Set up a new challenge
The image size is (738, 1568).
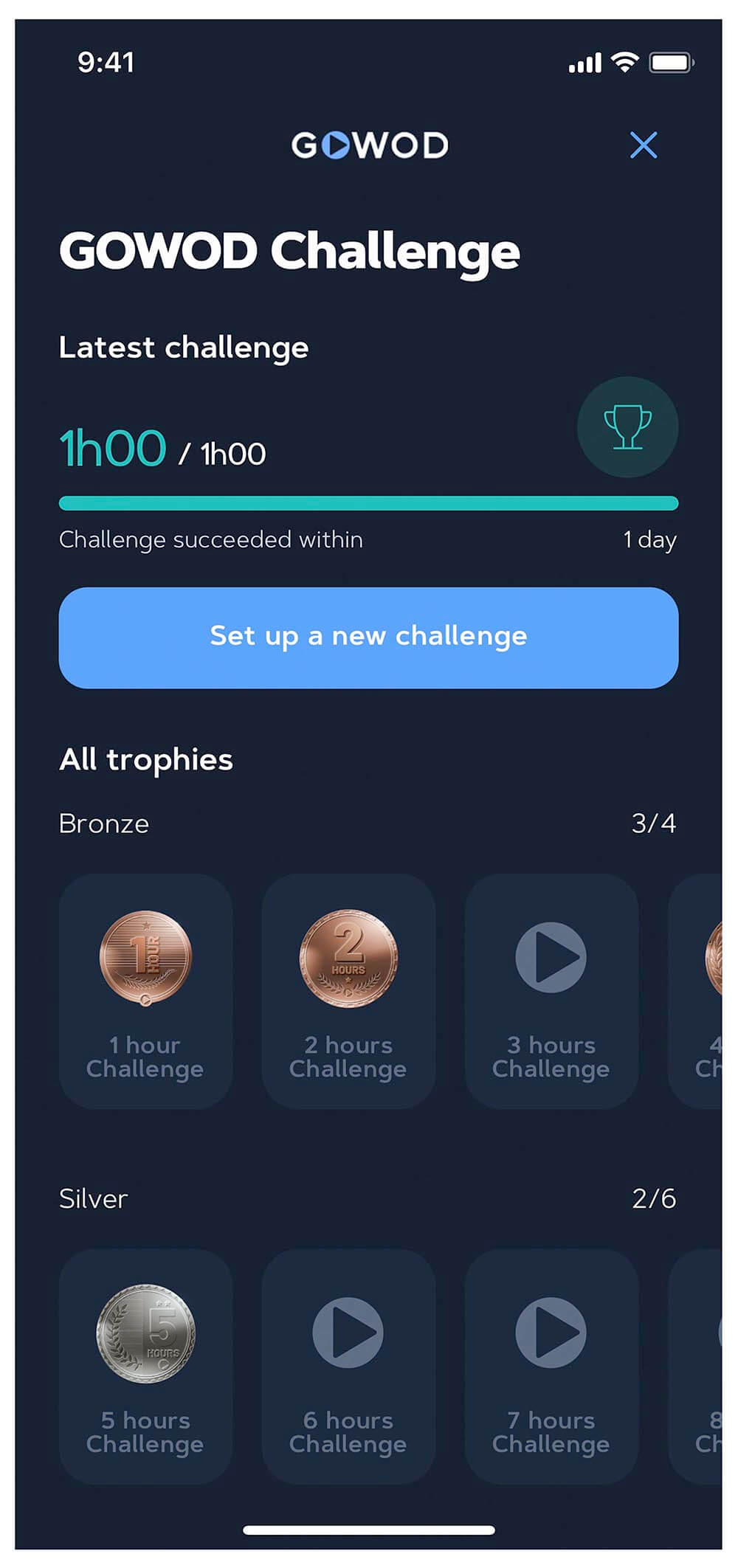(368, 638)
